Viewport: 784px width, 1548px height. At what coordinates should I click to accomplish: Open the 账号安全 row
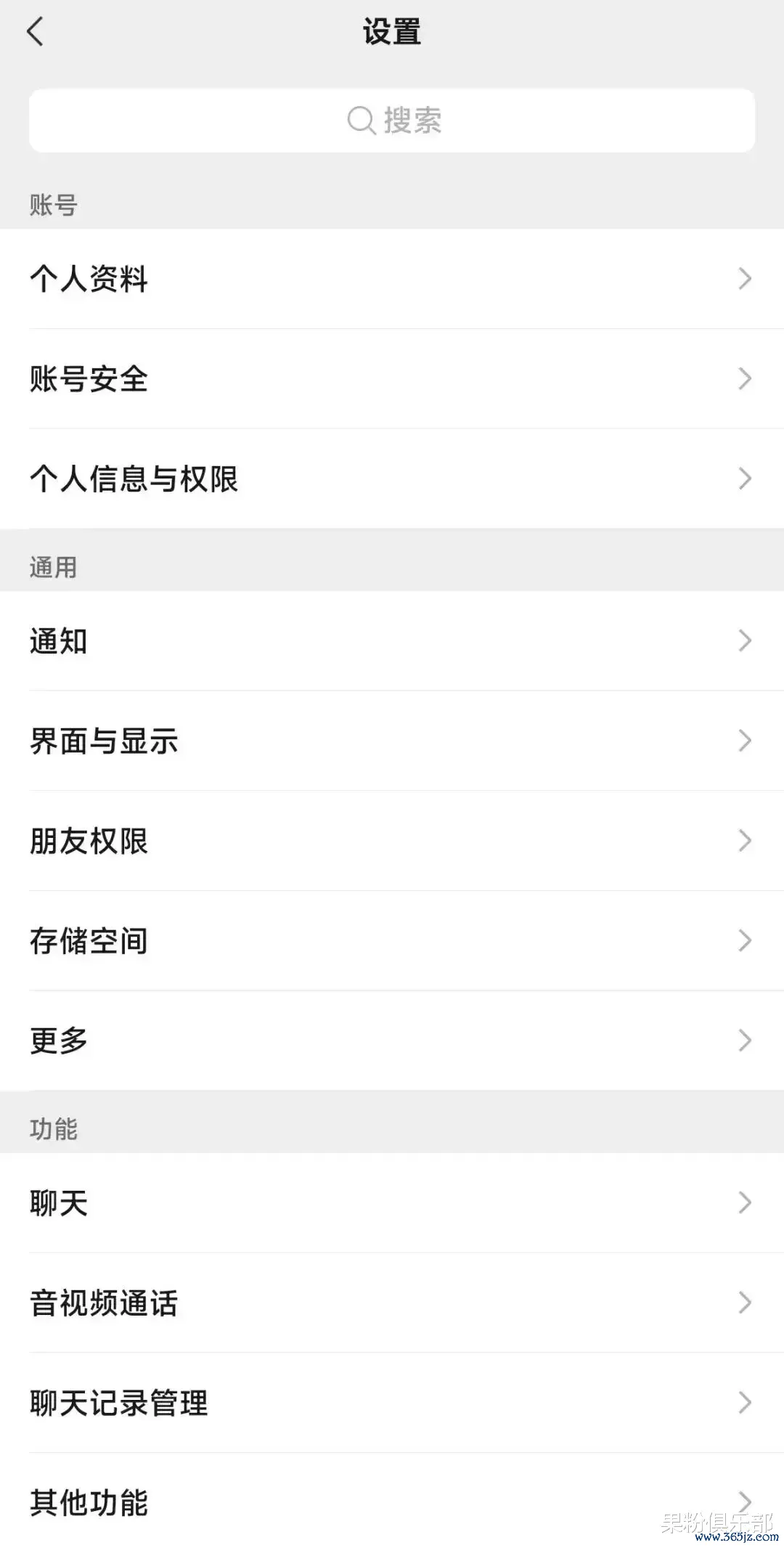[392, 379]
